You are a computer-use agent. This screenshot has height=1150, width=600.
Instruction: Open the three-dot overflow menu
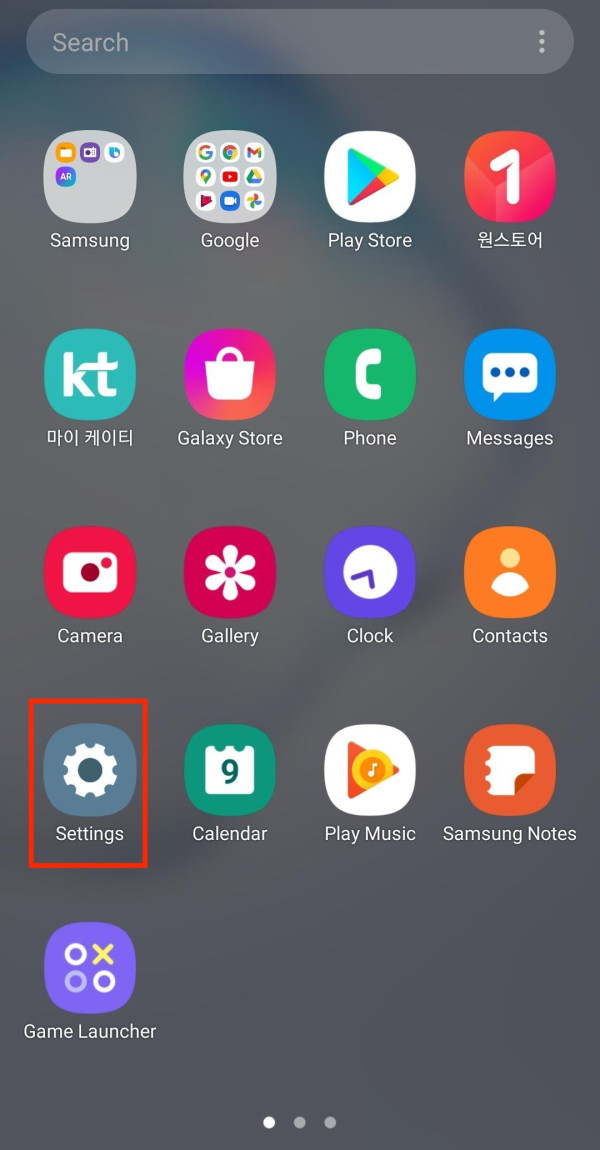point(541,42)
